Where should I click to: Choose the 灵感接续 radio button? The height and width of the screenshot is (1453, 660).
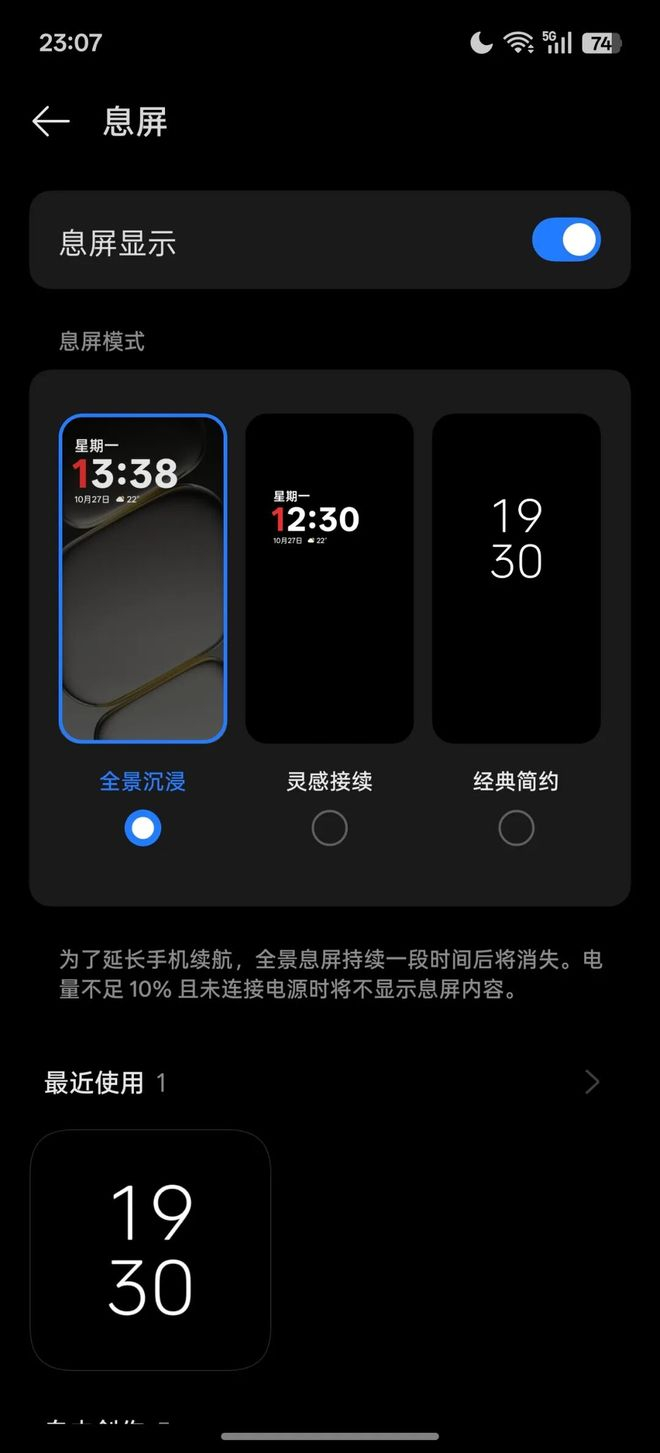[x=329, y=828]
